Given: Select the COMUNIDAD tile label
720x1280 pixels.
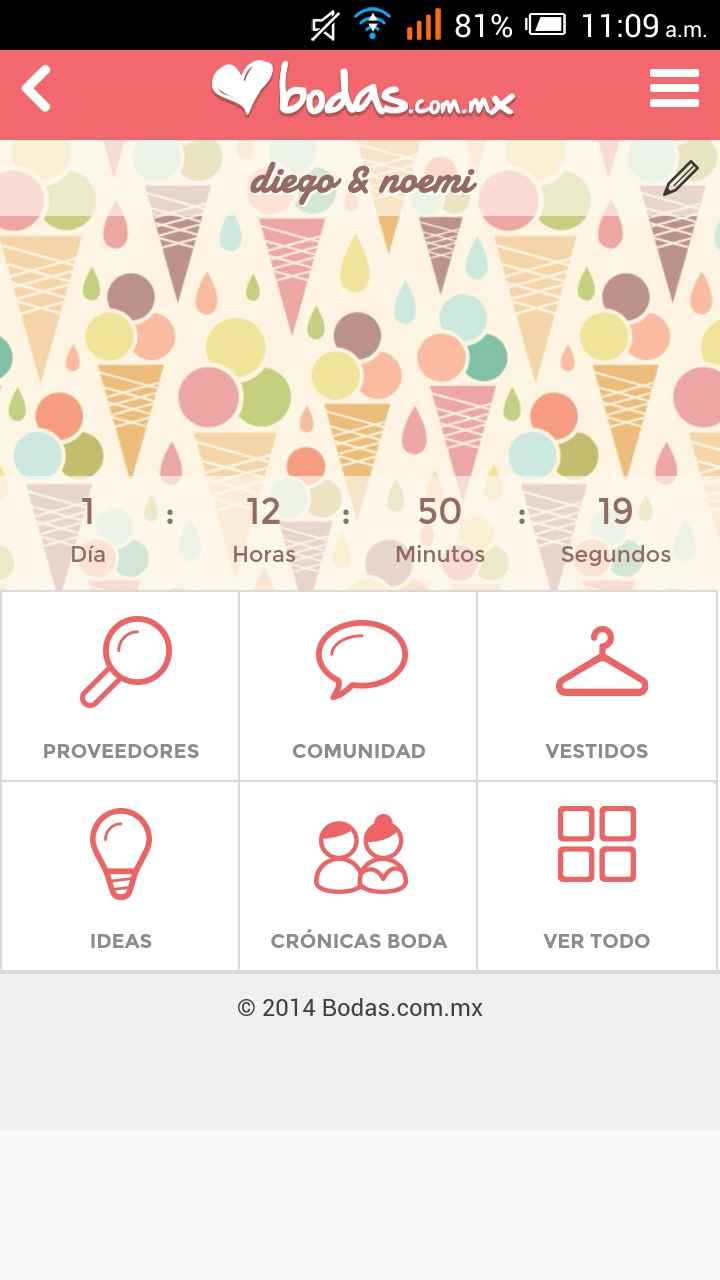Looking at the screenshot, I should point(358,751).
